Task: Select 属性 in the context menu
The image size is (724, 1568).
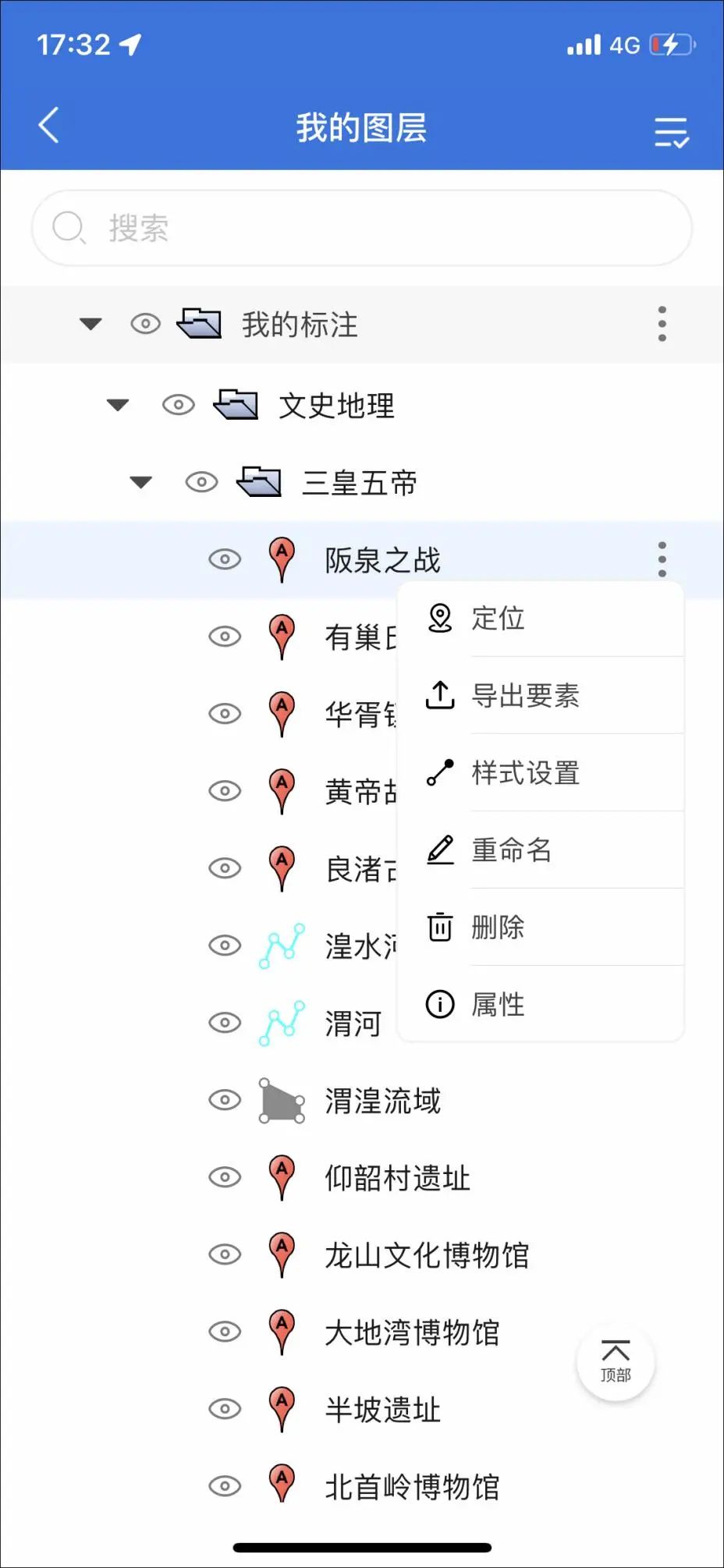Action: pos(499,1004)
